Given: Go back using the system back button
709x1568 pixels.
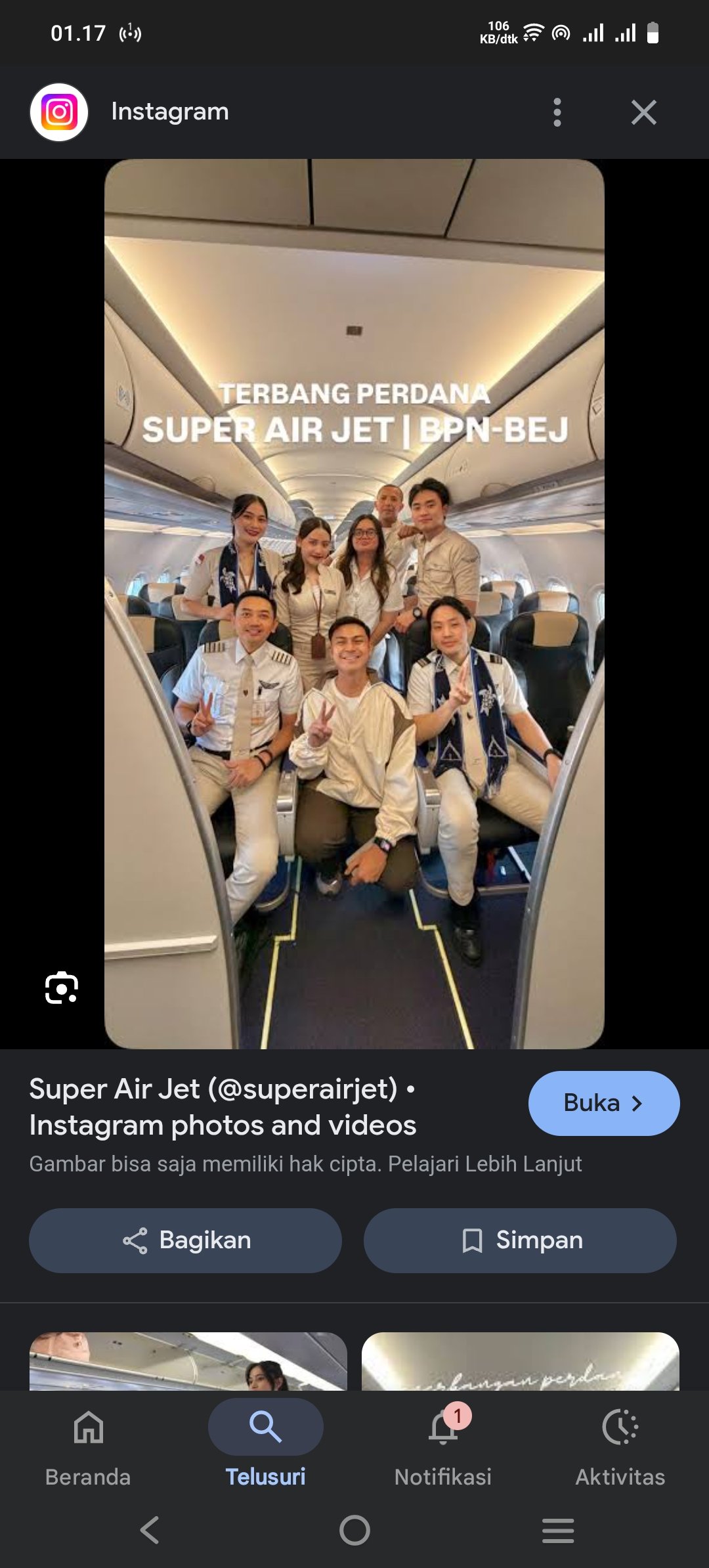Looking at the screenshot, I should [x=150, y=1530].
